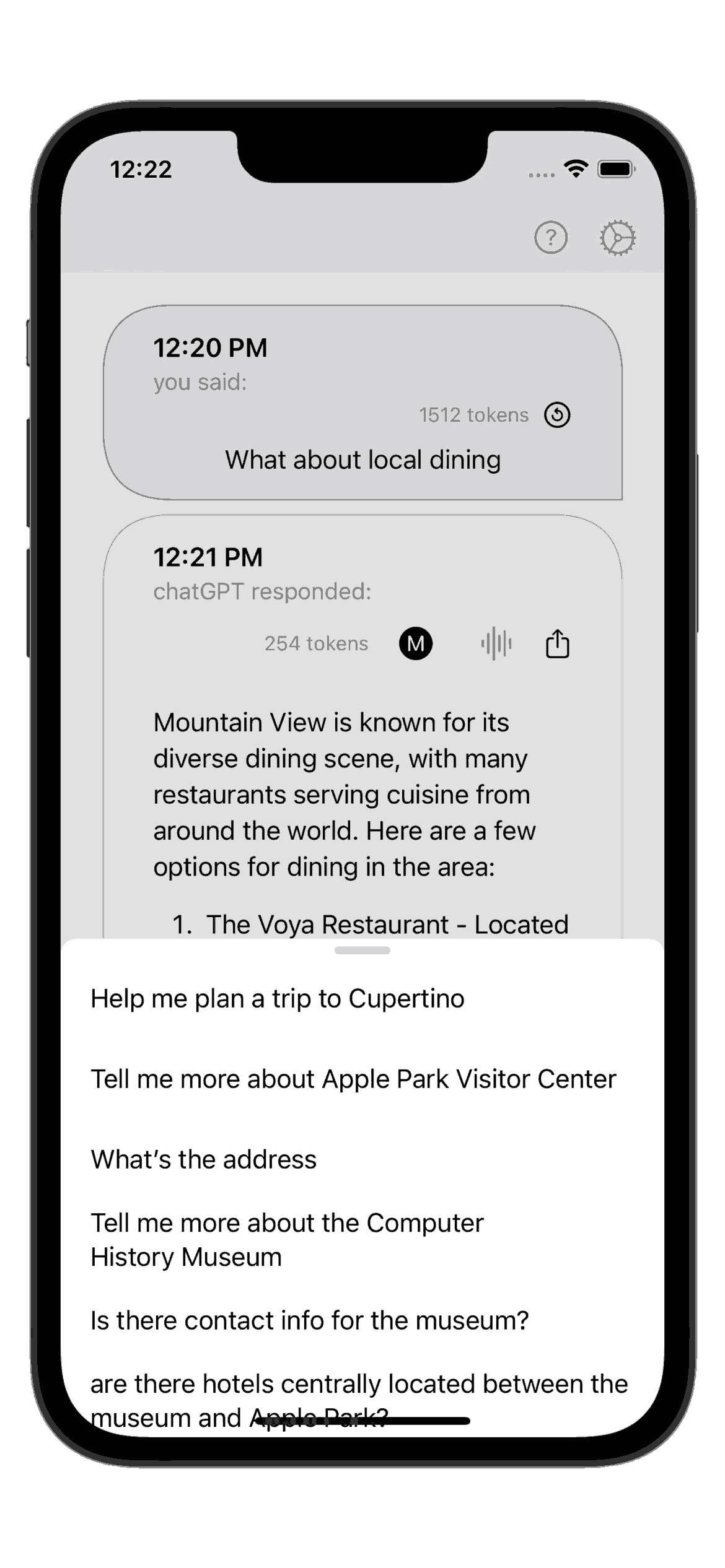Select the hotels centrally located prompt

click(x=362, y=1400)
